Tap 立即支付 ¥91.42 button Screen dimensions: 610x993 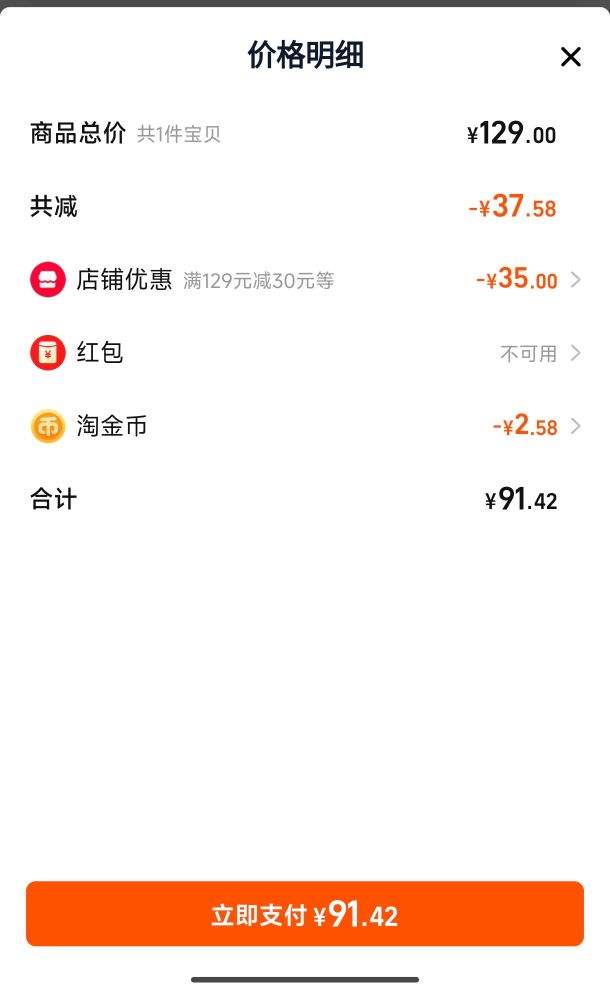coord(305,914)
